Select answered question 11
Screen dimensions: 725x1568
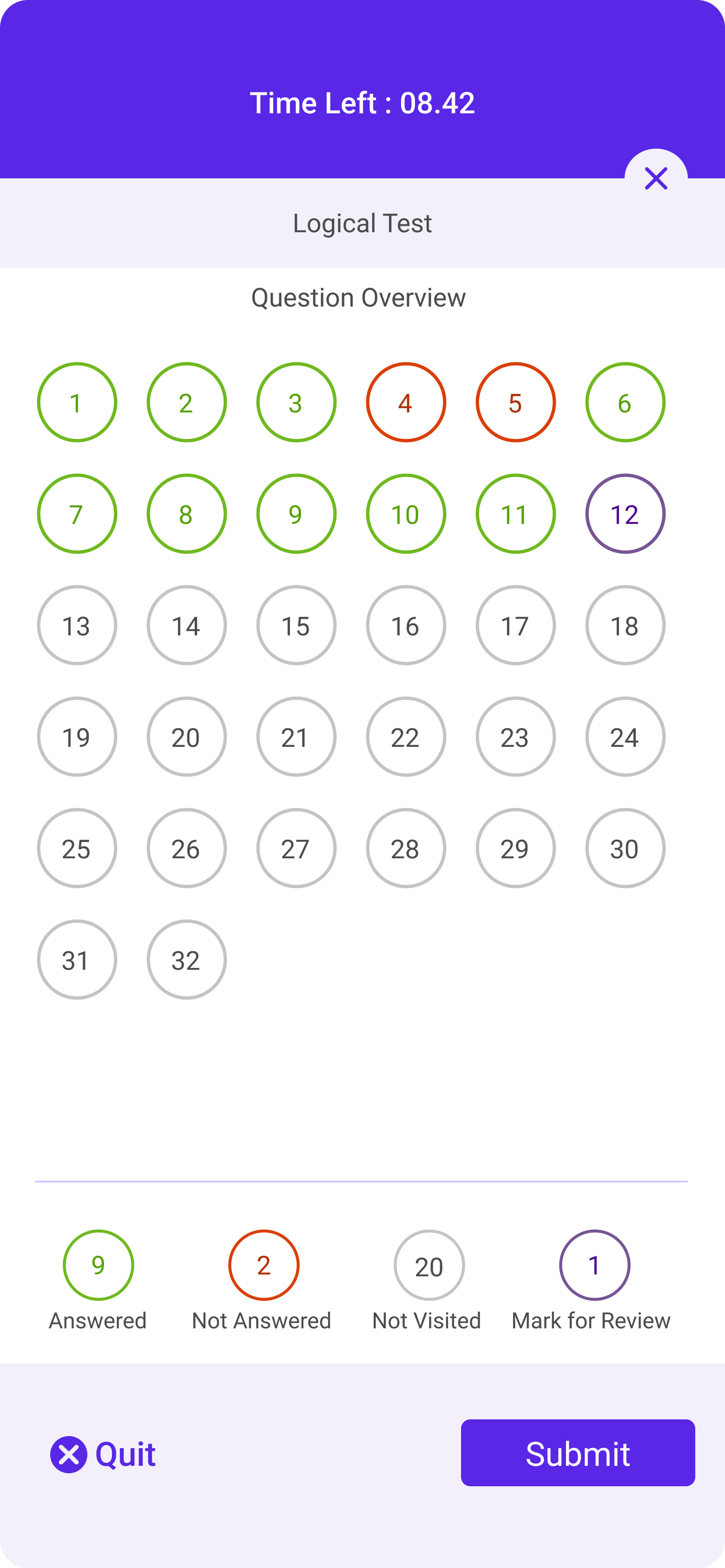tap(515, 513)
